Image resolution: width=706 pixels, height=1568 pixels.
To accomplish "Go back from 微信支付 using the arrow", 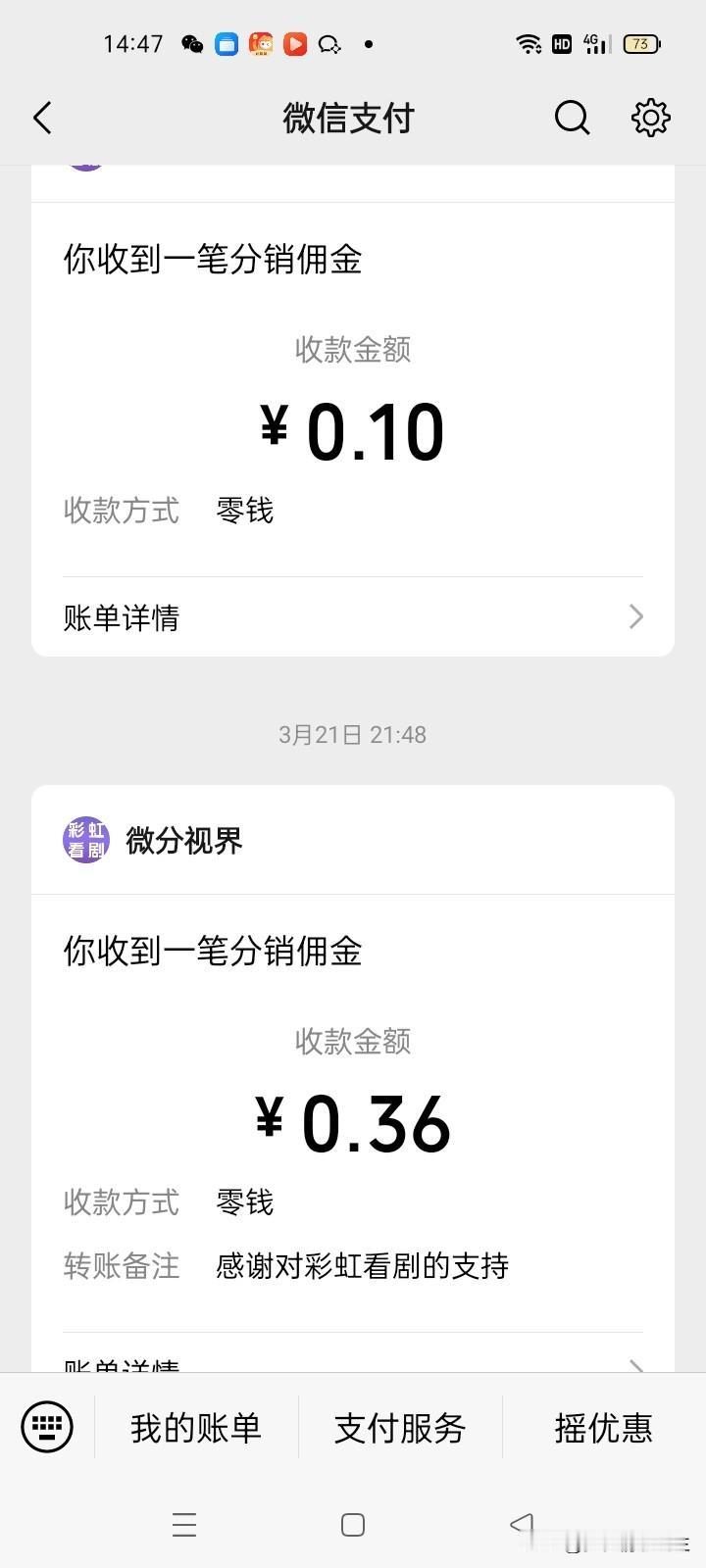I will [42, 119].
